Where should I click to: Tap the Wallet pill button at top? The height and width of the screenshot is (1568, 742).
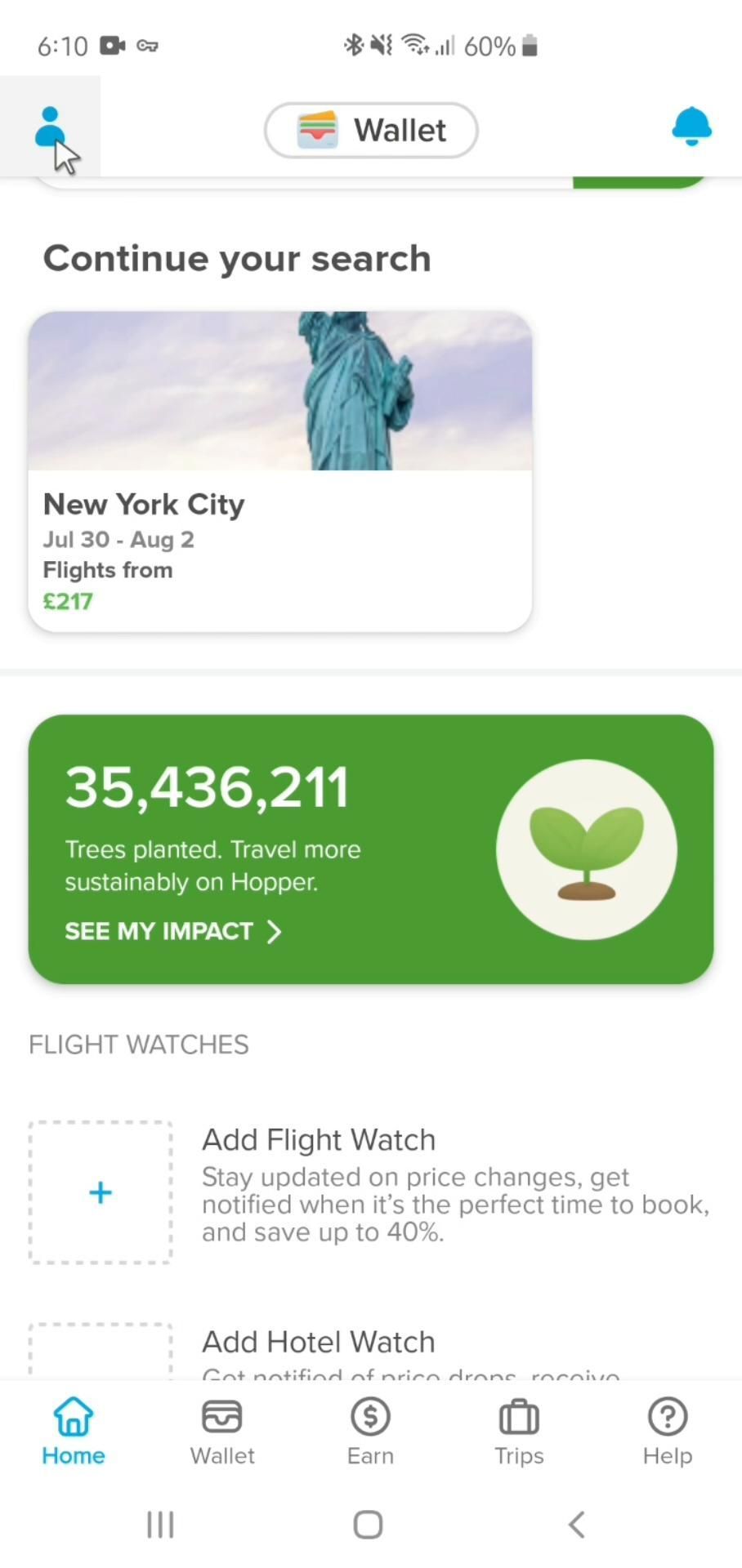pos(371,130)
